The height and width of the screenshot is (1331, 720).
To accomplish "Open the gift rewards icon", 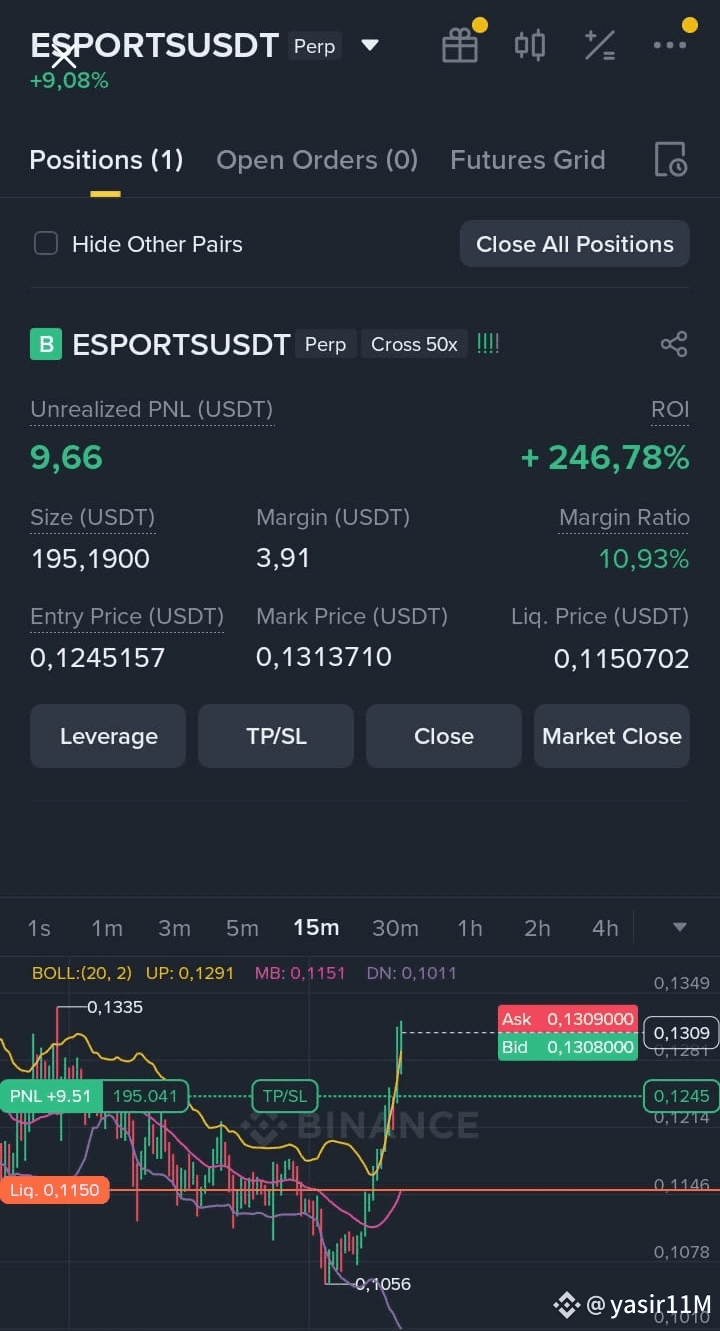I will click(461, 45).
